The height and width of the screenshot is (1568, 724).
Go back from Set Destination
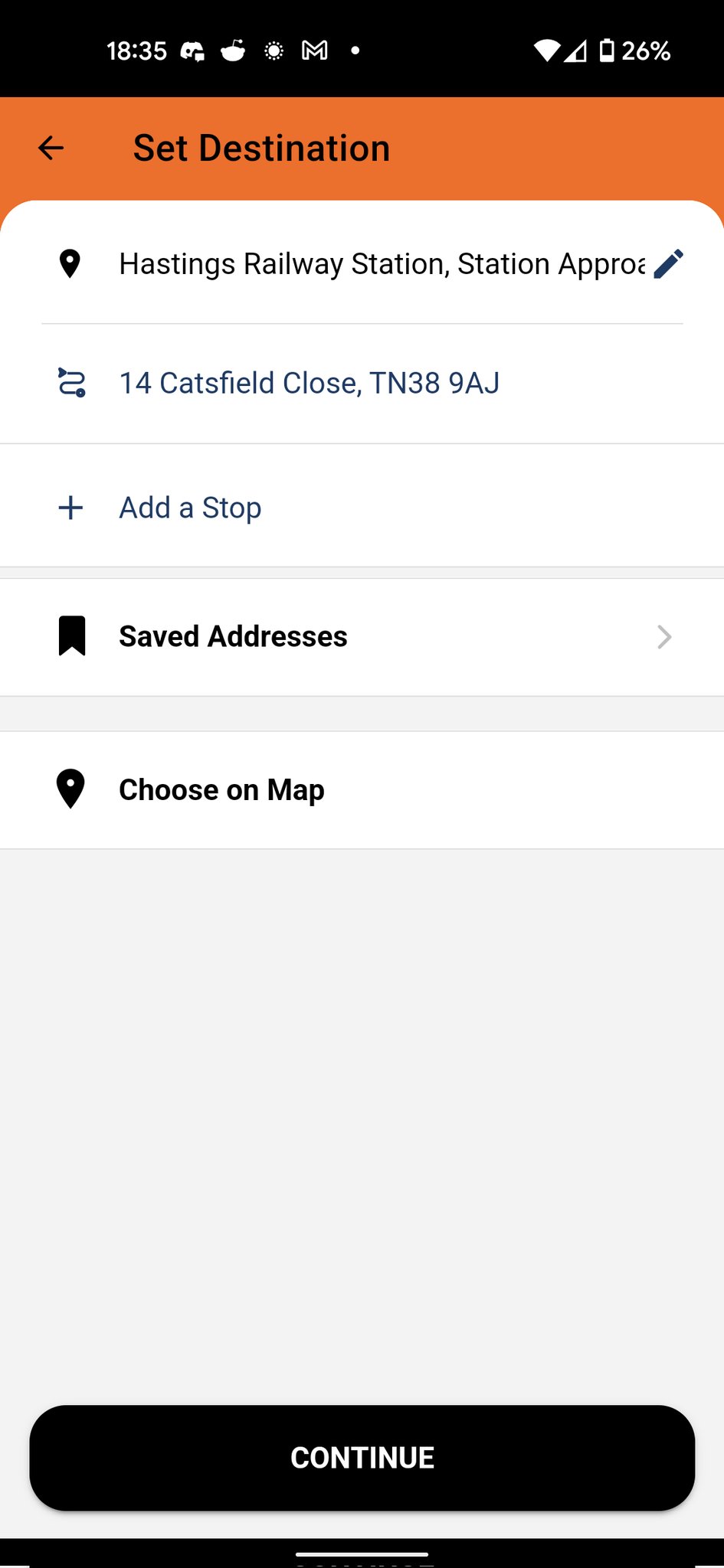[x=51, y=148]
